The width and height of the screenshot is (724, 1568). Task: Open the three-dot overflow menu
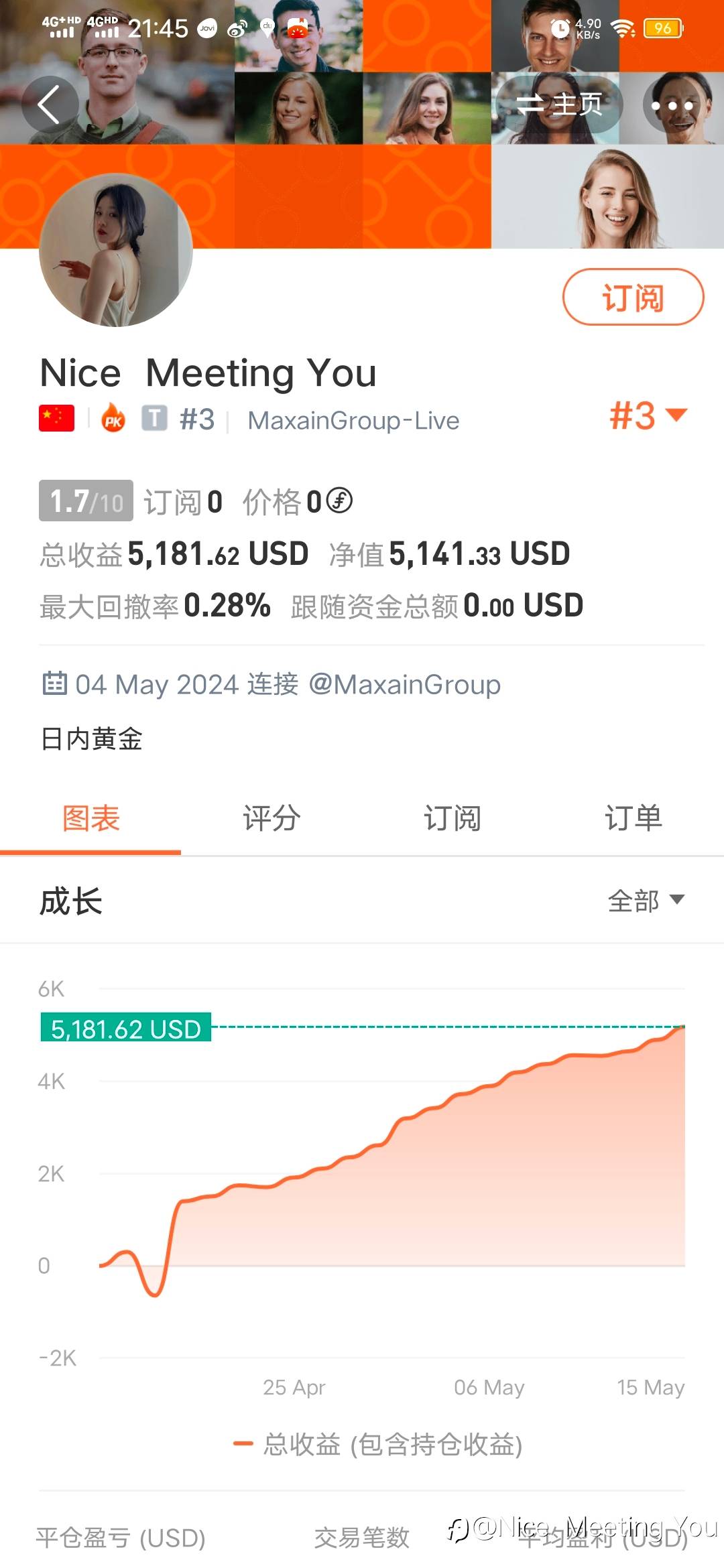[x=672, y=105]
